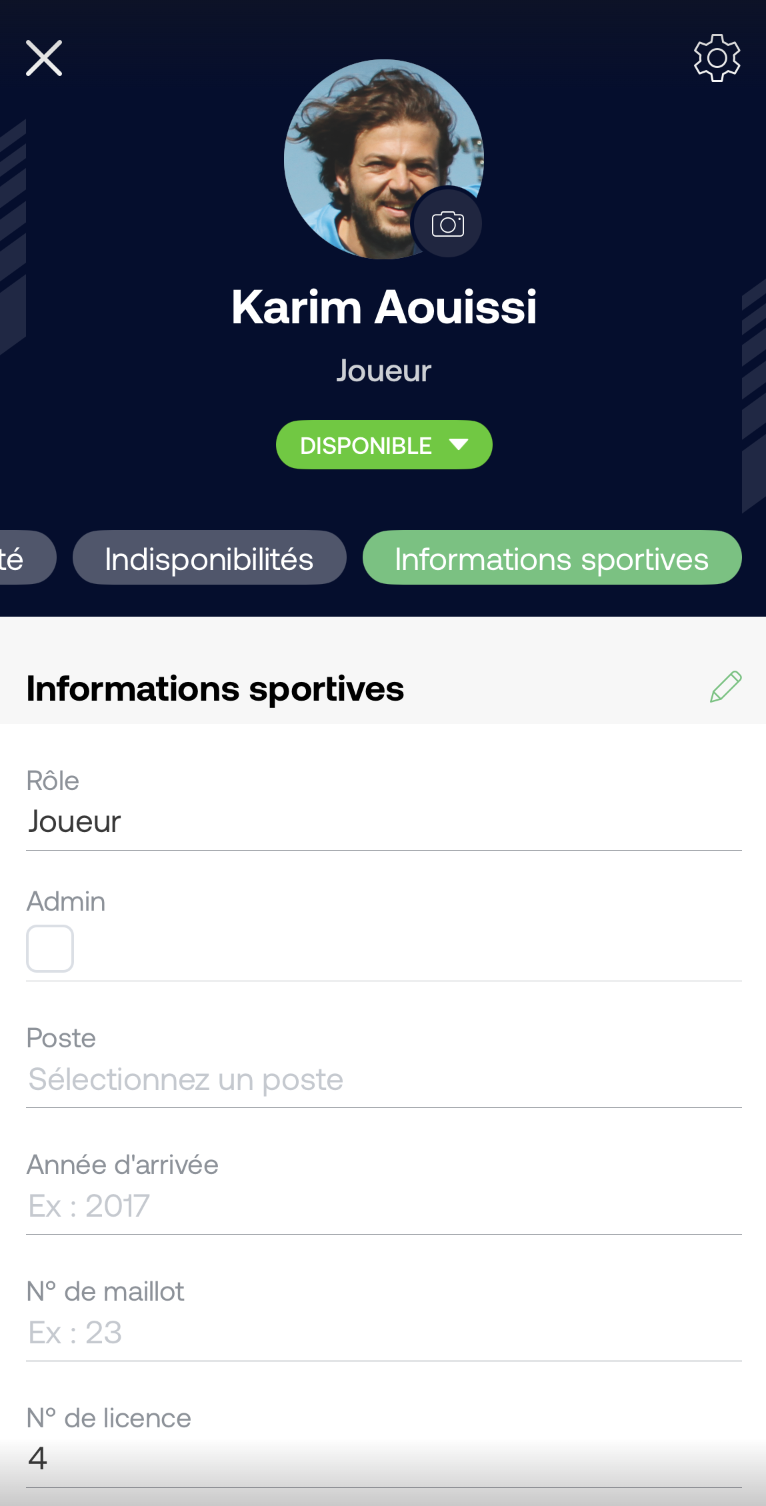Tick the Admin checkbox
Screen dimensions: 766x1506
coord(50,948)
